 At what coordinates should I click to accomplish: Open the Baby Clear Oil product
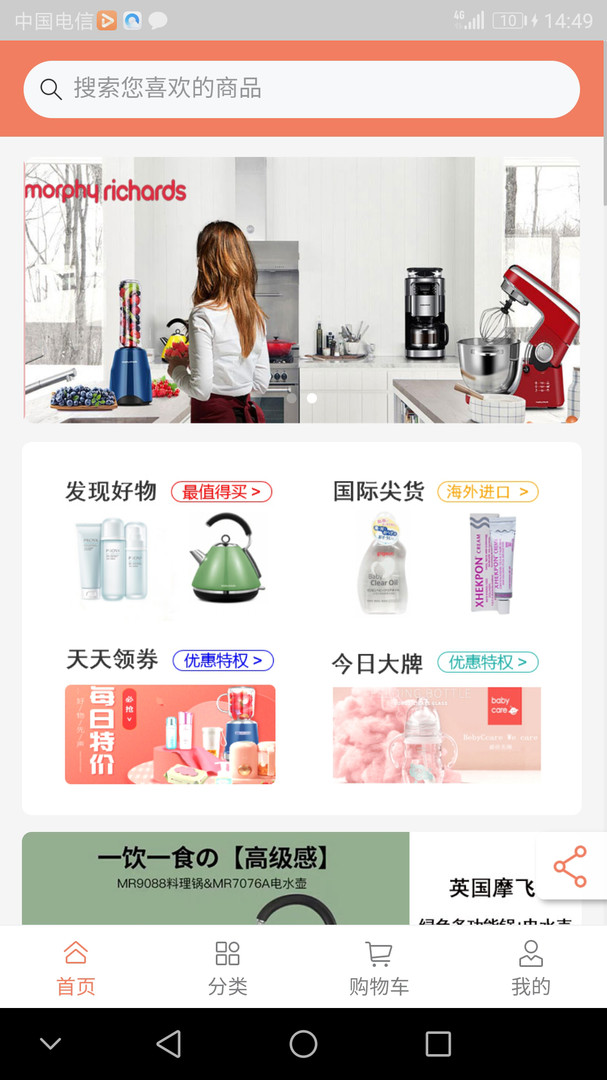pos(382,562)
